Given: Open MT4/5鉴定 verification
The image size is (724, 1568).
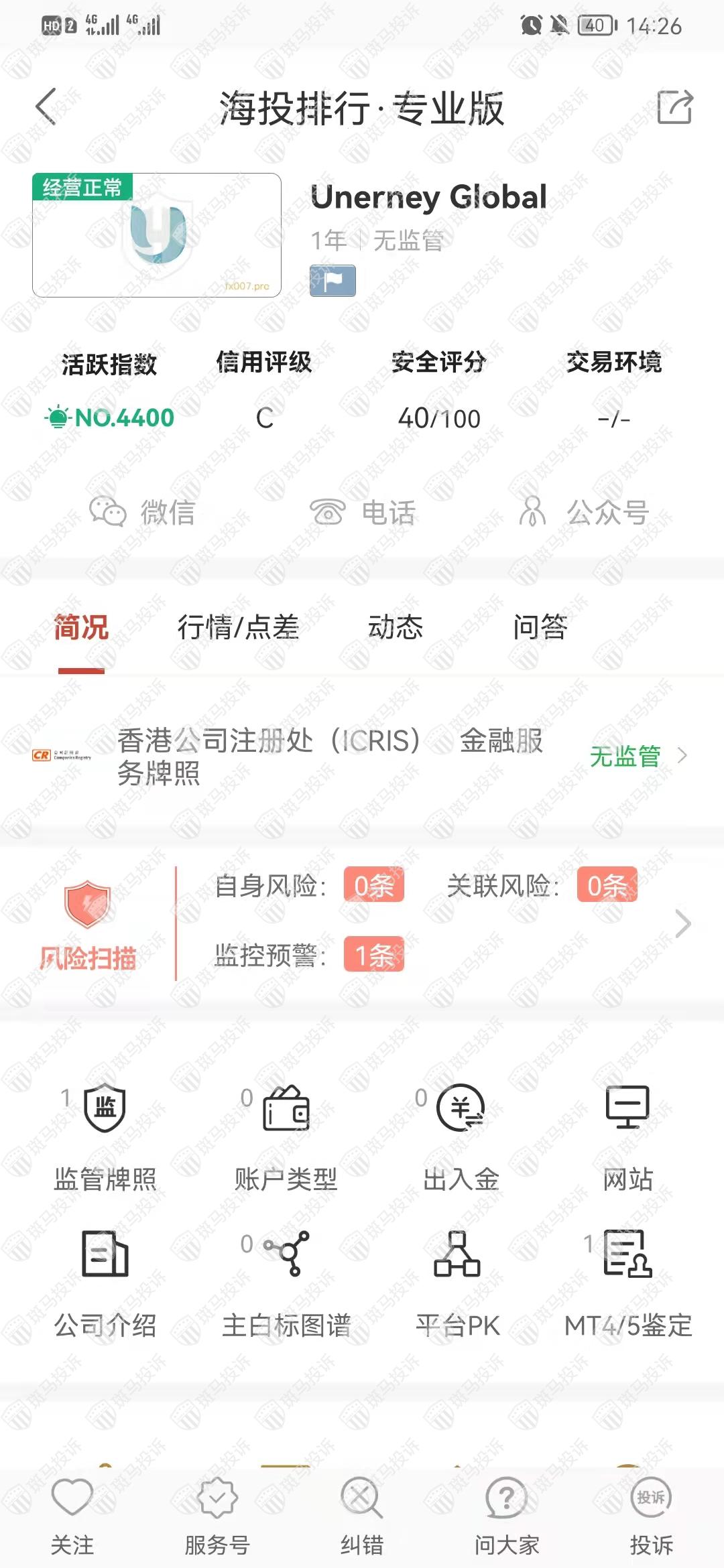Looking at the screenshot, I should 627,1281.
